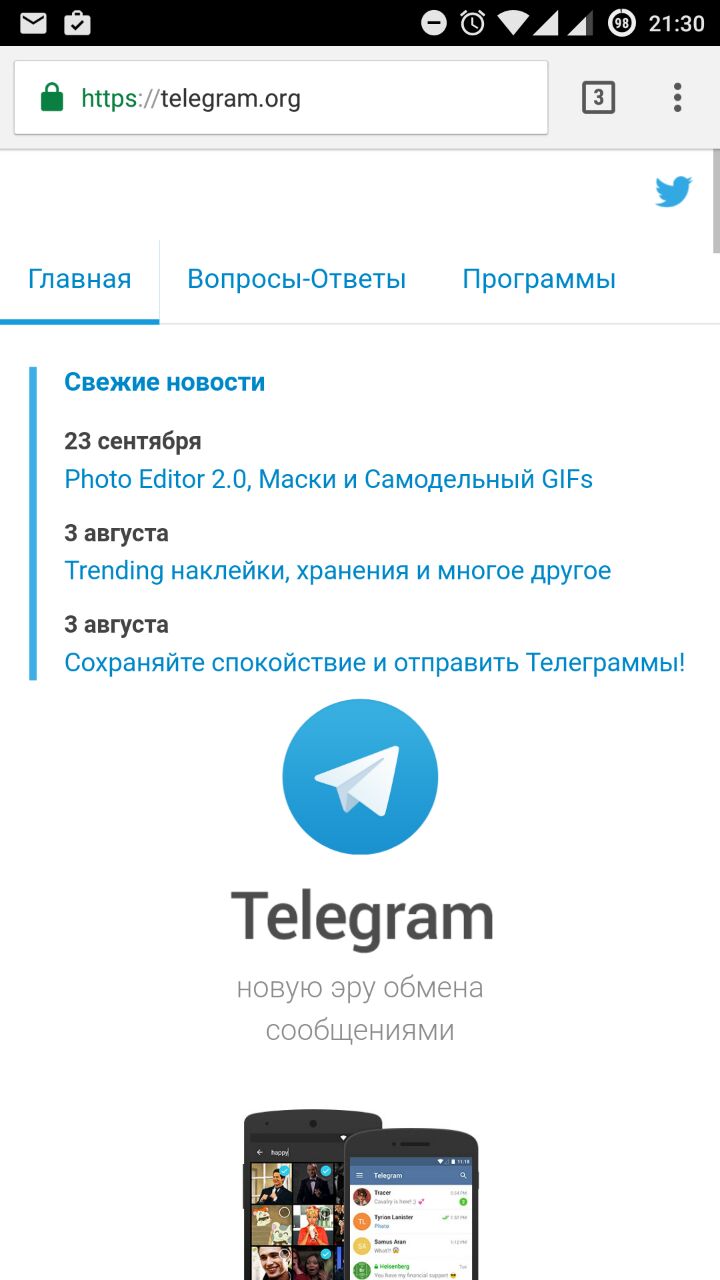The height and width of the screenshot is (1280, 720).
Task: Switch to the Вопросы-Ответы tab
Action: click(296, 279)
